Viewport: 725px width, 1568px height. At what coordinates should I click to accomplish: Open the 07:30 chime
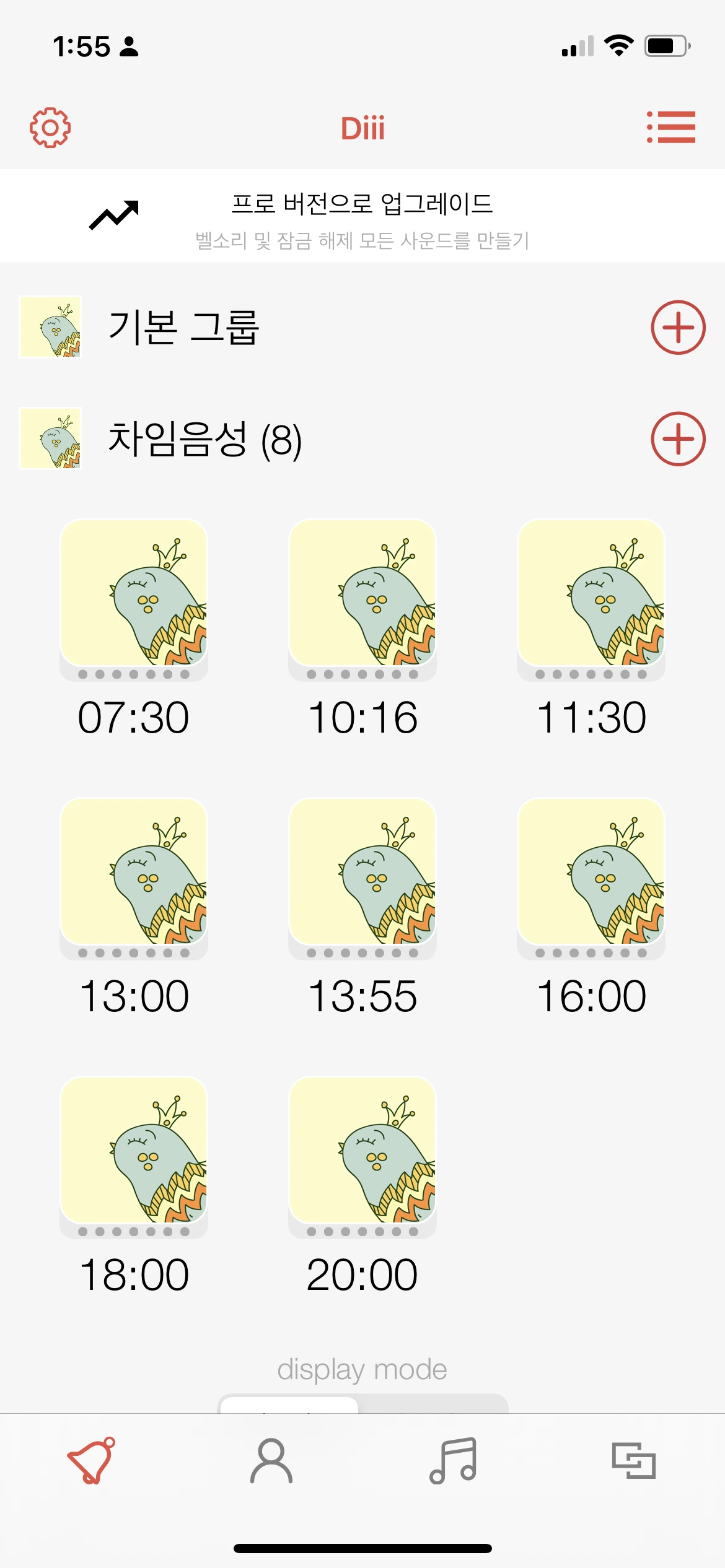134,594
